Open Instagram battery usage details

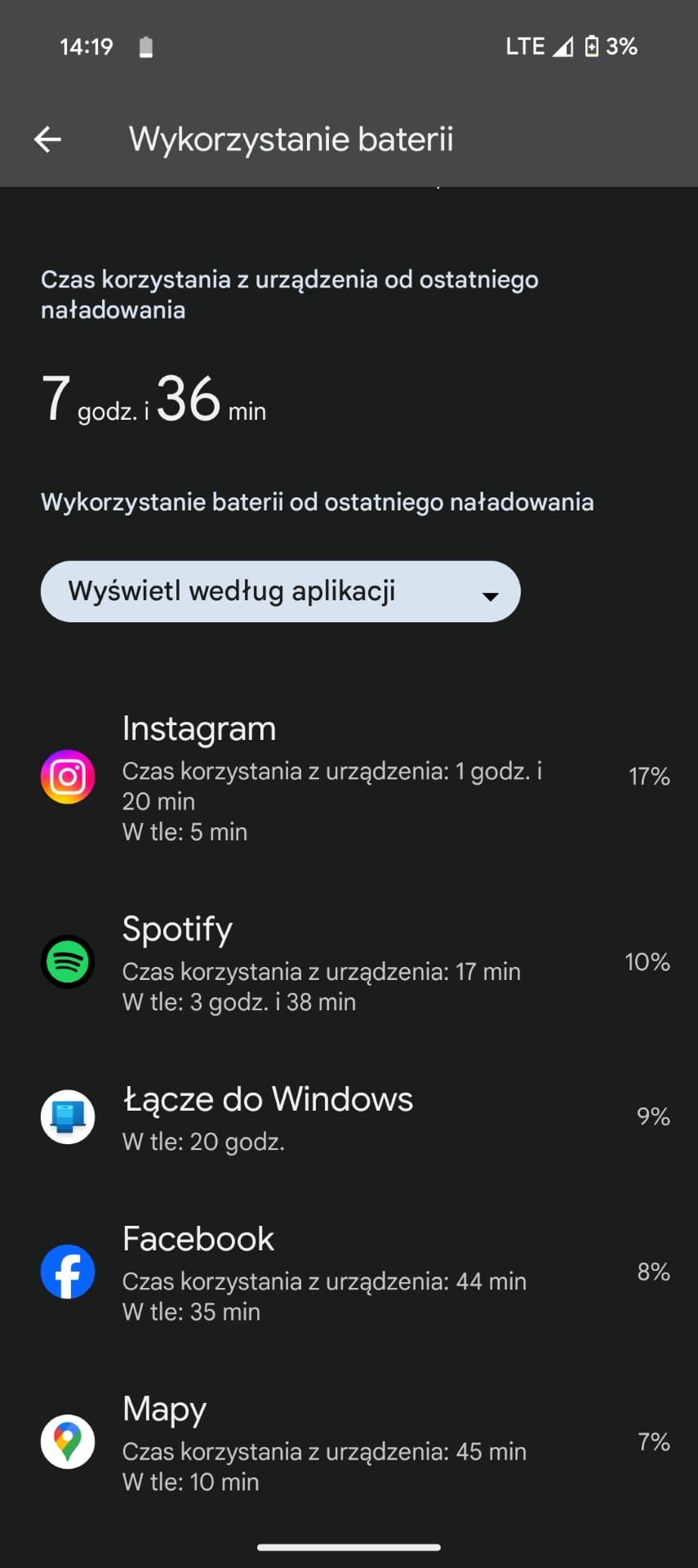(x=349, y=777)
